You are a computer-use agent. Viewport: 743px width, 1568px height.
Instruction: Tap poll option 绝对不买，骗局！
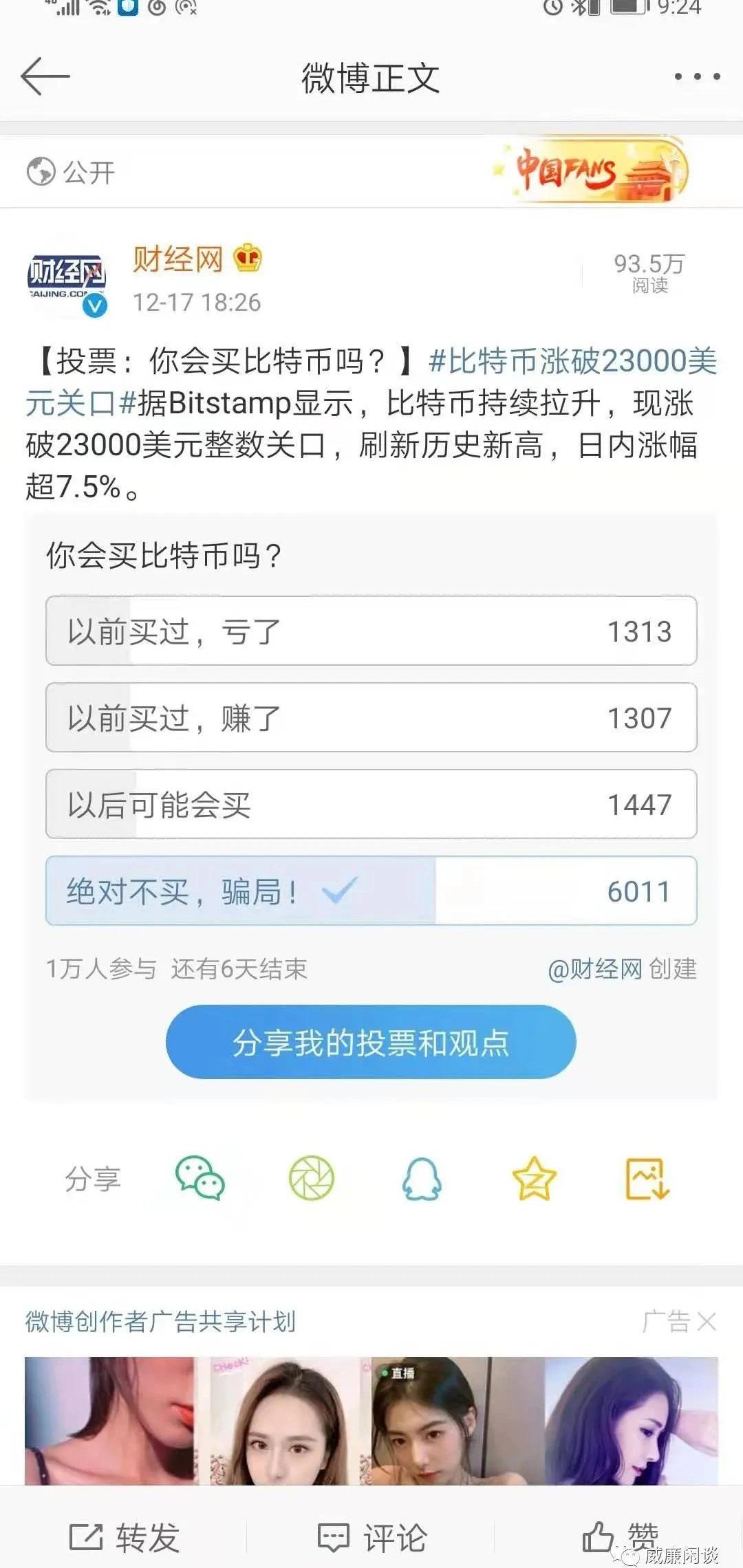pyautogui.click(x=371, y=891)
